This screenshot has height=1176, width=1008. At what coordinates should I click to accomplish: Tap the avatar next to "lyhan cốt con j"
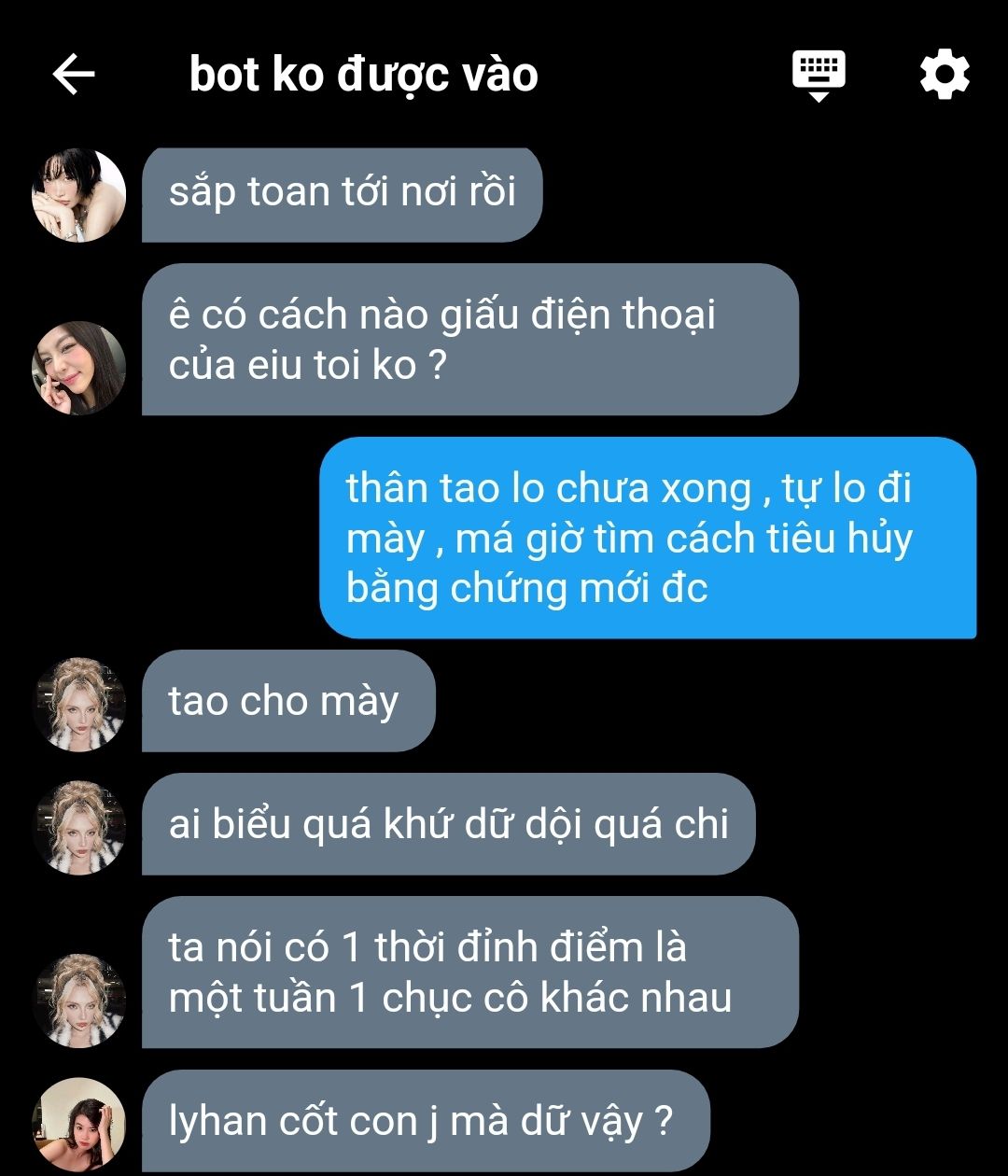coord(79,1124)
